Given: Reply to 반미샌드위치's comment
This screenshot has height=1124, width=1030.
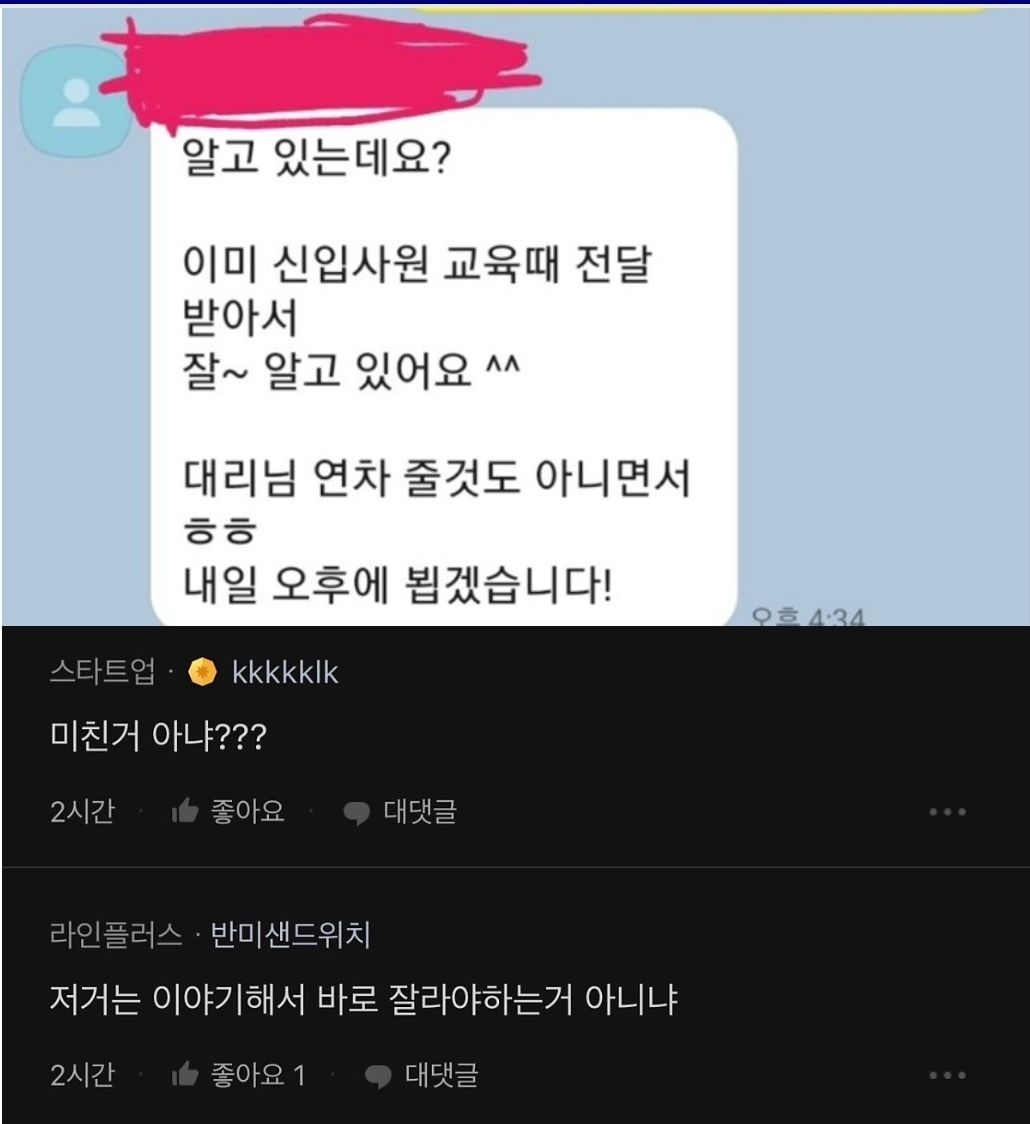Looking at the screenshot, I should [421, 1075].
